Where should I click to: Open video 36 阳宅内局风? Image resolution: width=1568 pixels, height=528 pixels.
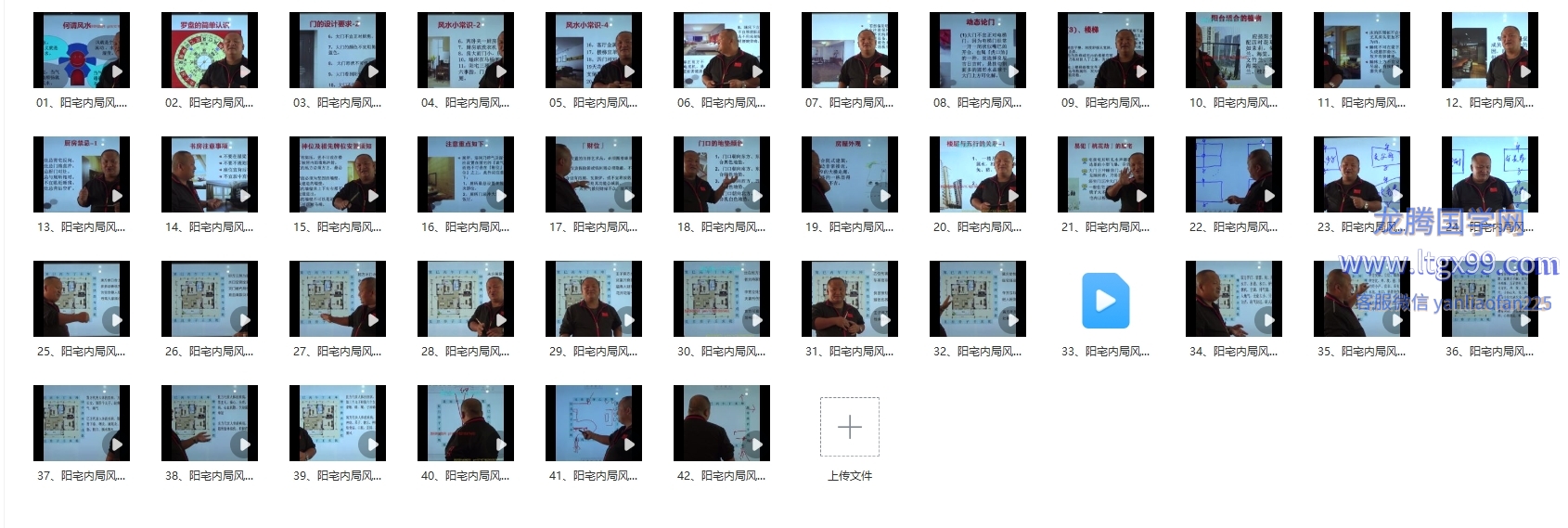1490,299
